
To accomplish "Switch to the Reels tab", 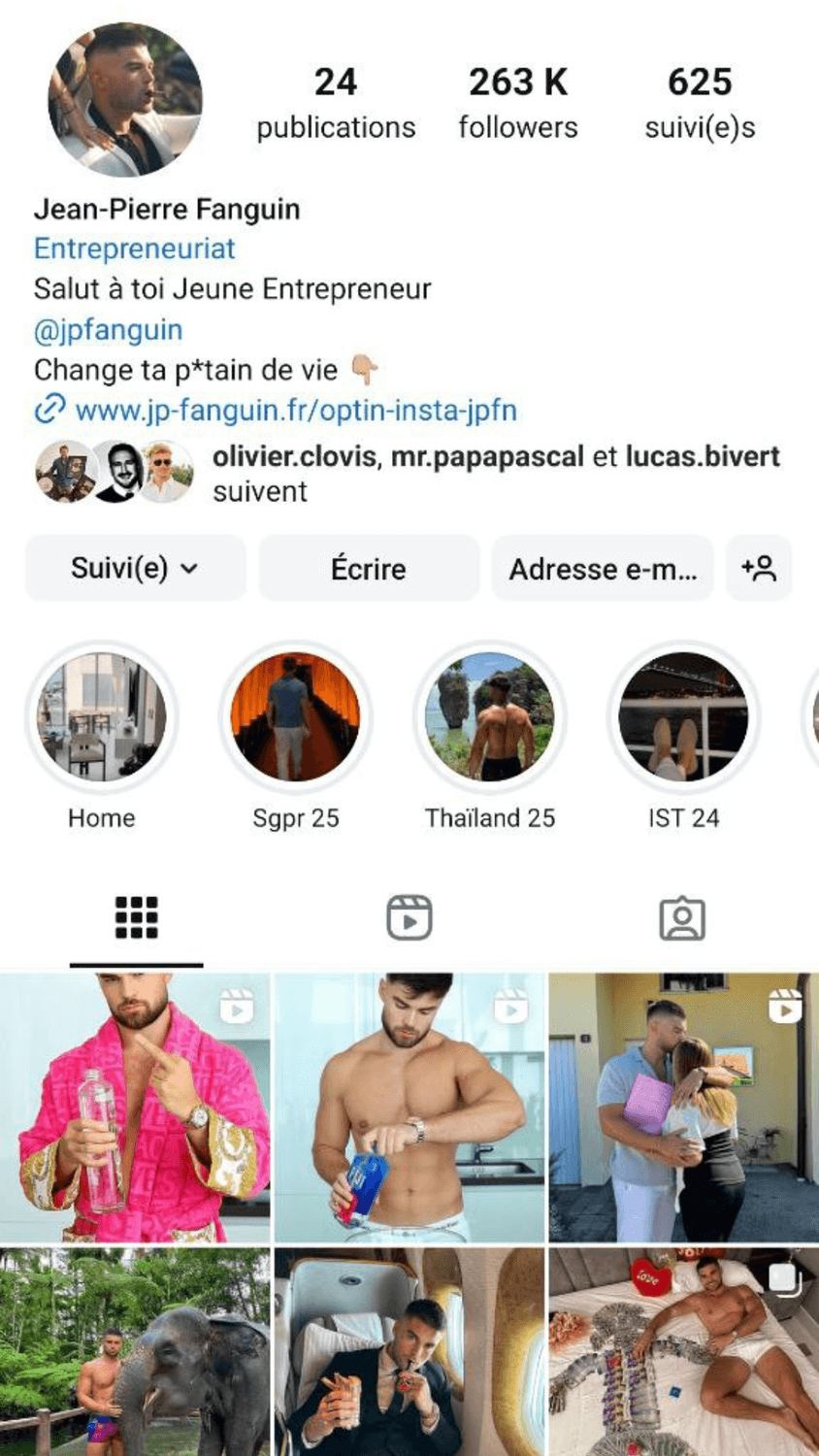I will point(409,917).
